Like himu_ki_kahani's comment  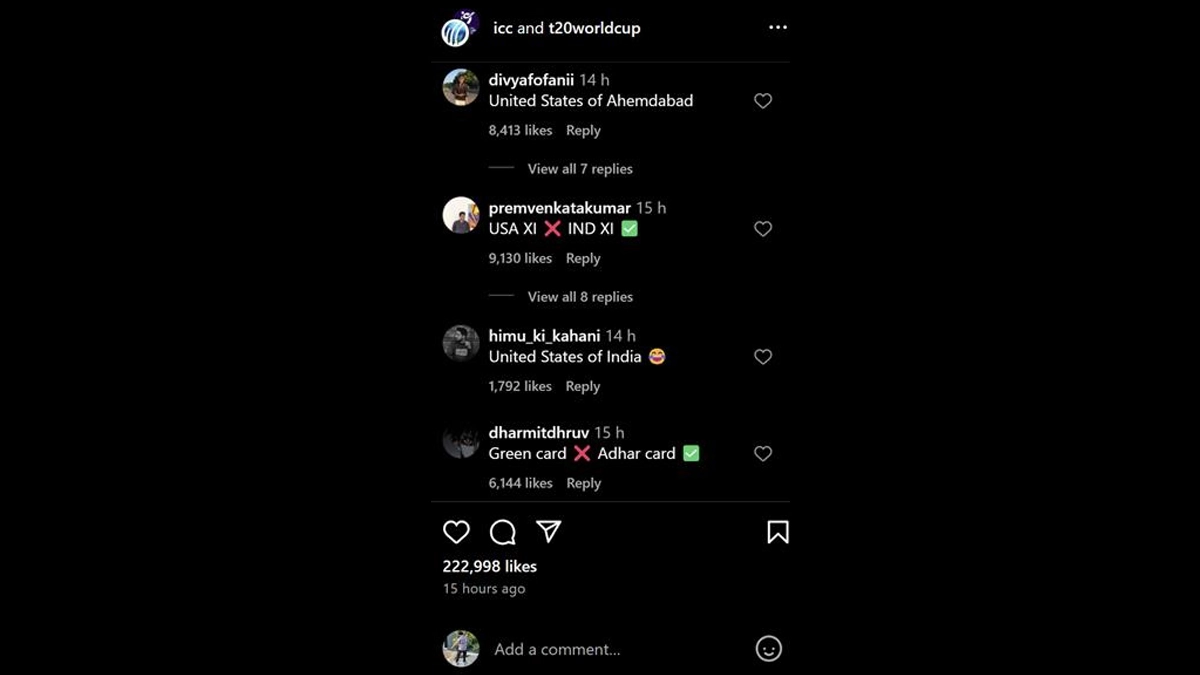pos(763,357)
